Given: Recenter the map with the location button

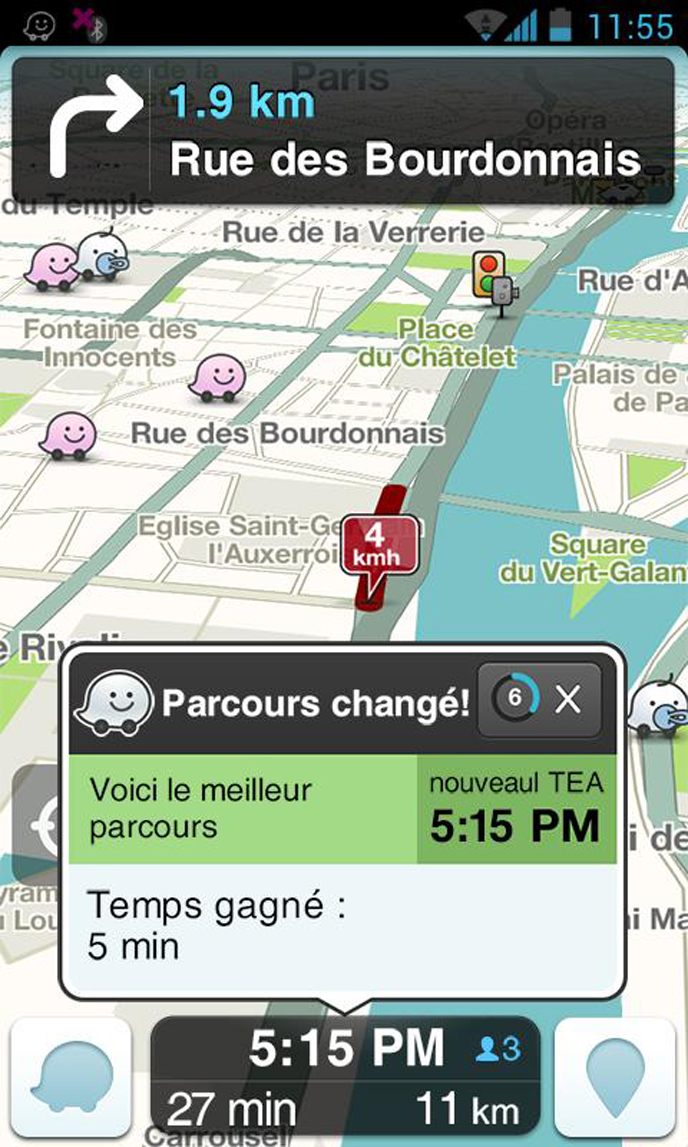Looking at the screenshot, I should point(37,823).
